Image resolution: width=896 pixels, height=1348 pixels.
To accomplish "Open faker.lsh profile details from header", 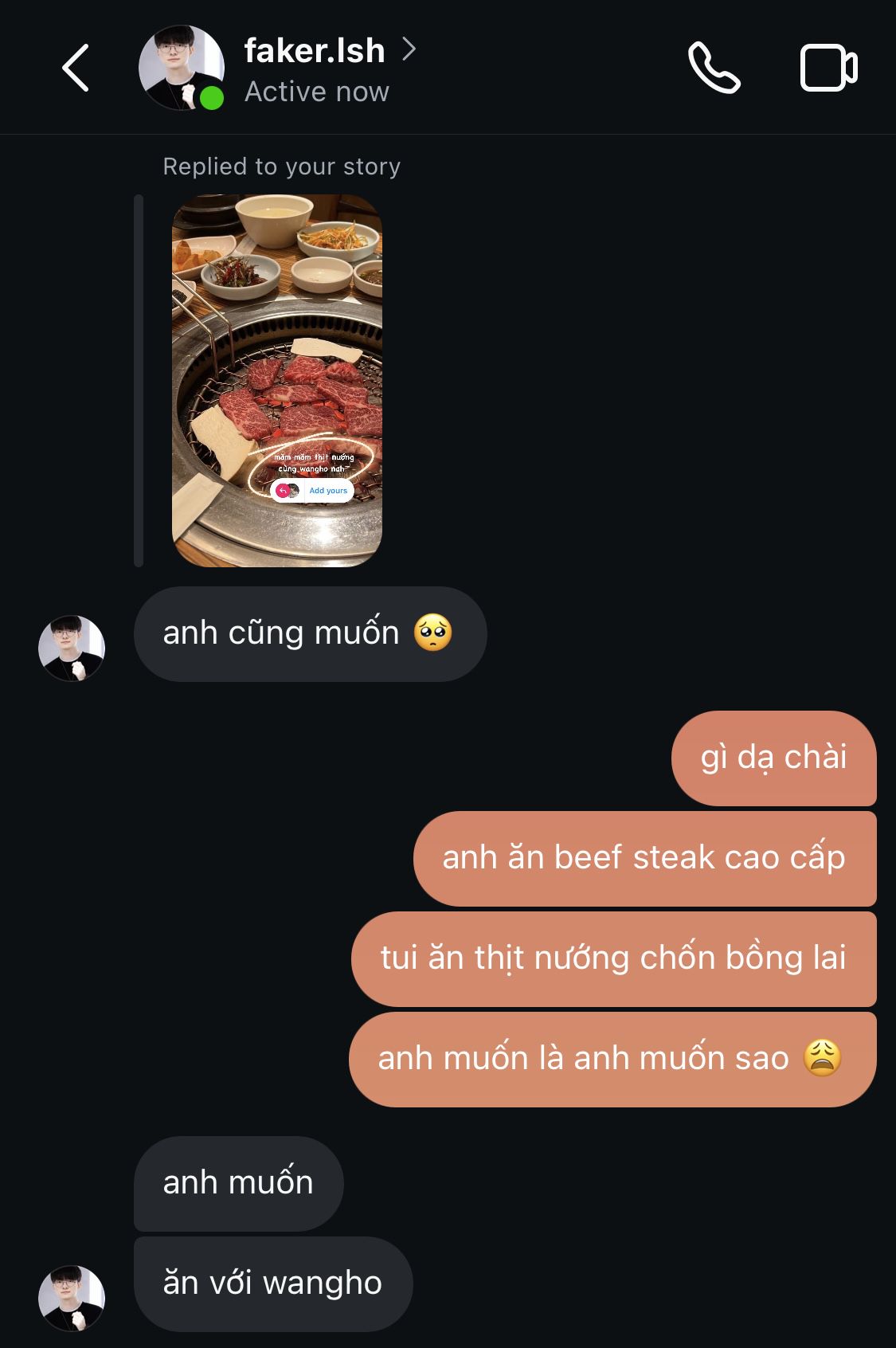I will pos(315,53).
